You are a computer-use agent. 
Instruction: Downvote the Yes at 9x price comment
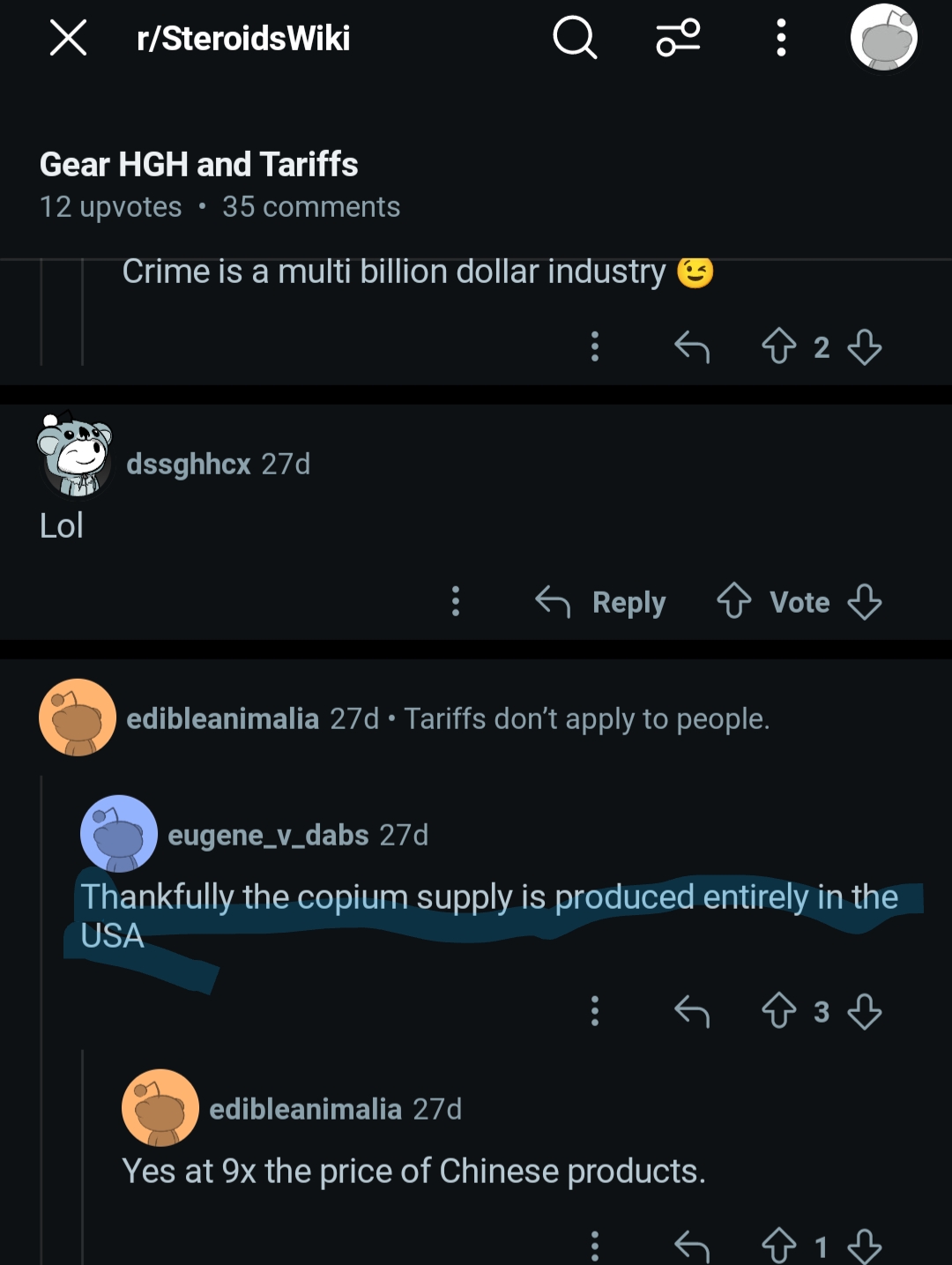tap(864, 1246)
